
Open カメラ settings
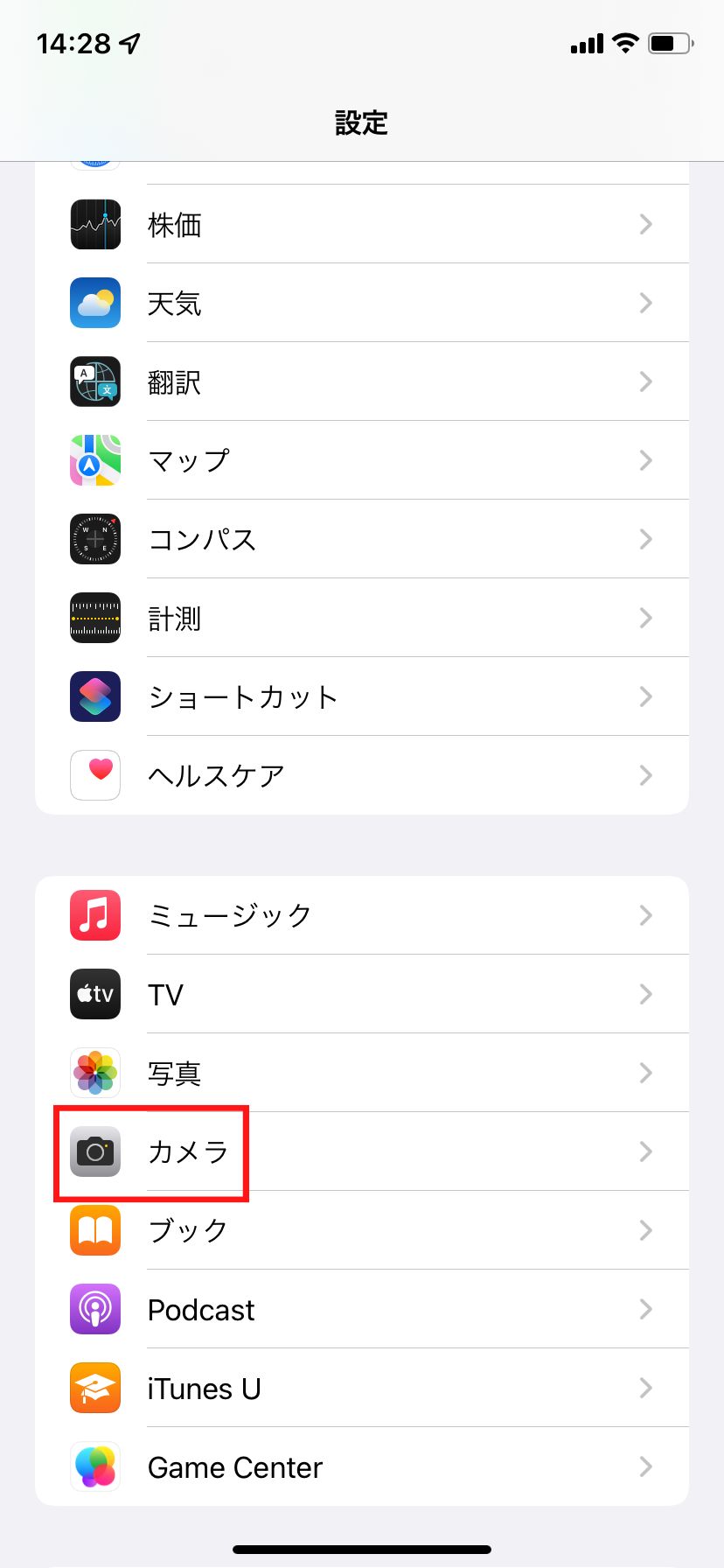[x=362, y=1151]
